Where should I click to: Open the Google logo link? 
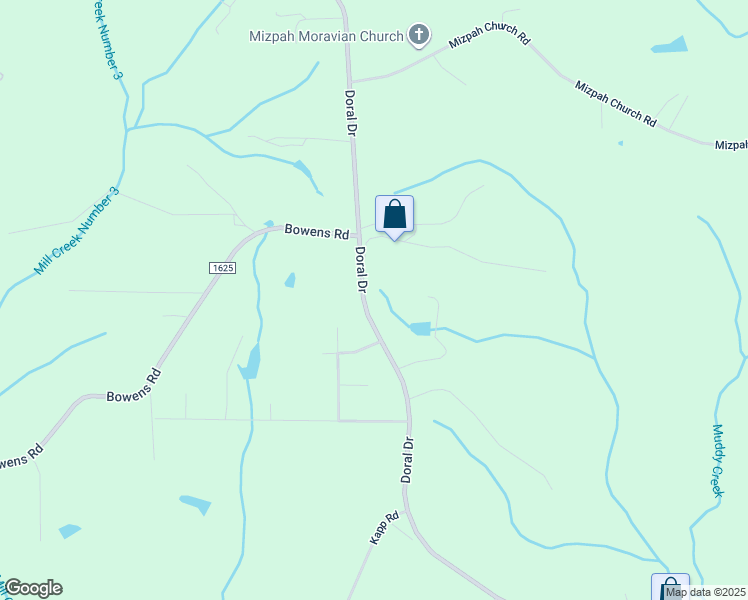pyautogui.click(x=33, y=588)
